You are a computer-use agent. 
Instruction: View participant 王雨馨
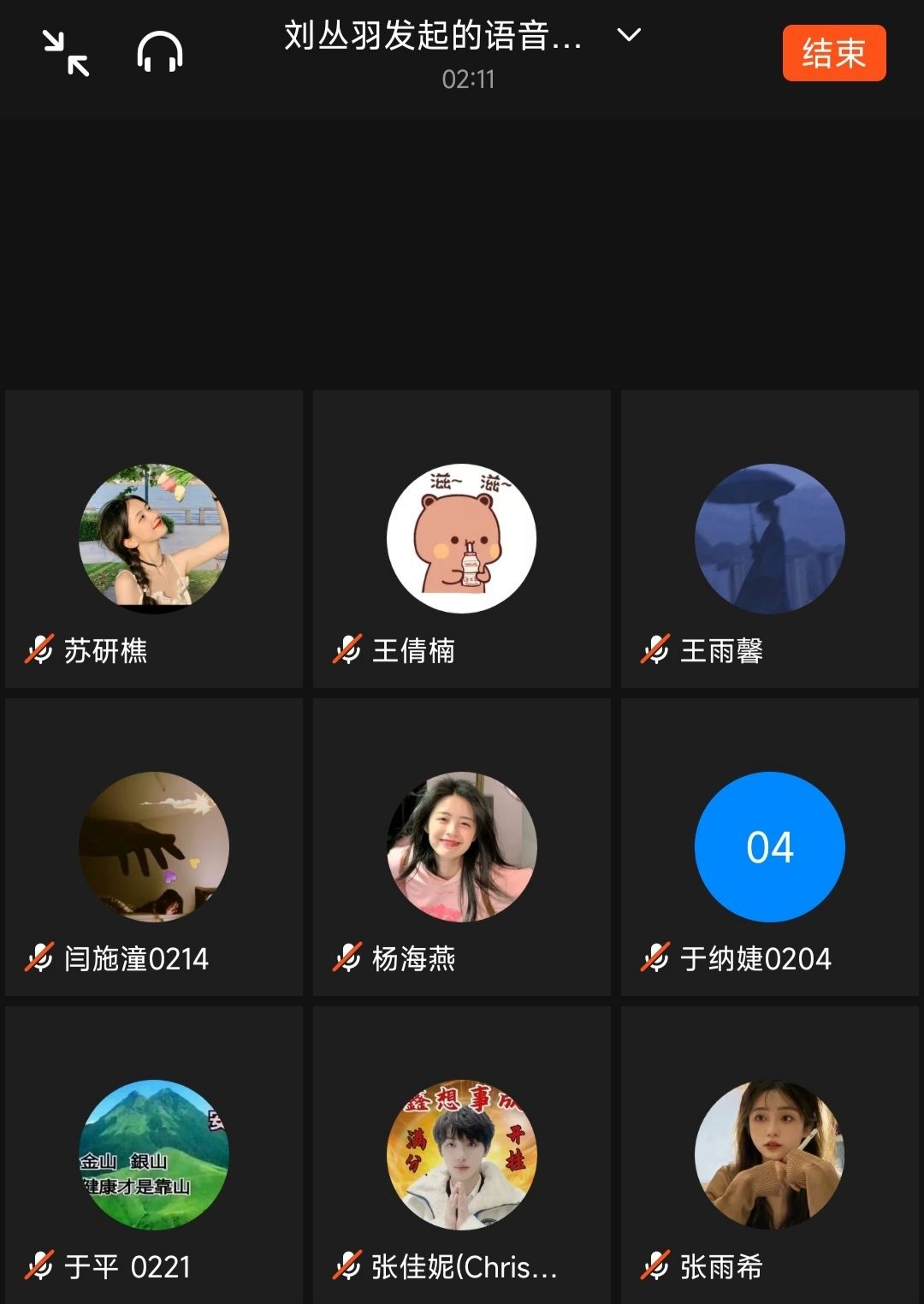(770, 539)
